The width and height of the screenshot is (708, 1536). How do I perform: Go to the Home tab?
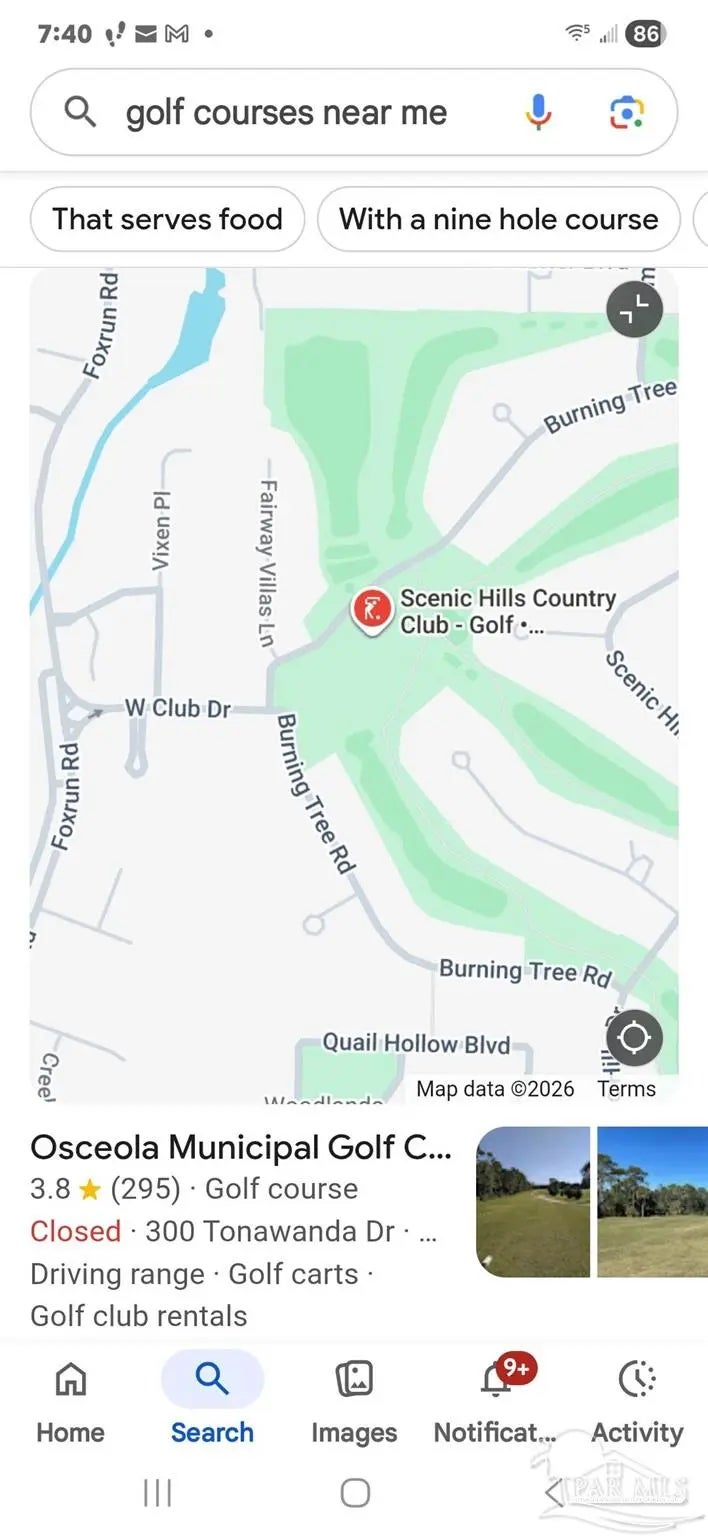pos(70,1402)
